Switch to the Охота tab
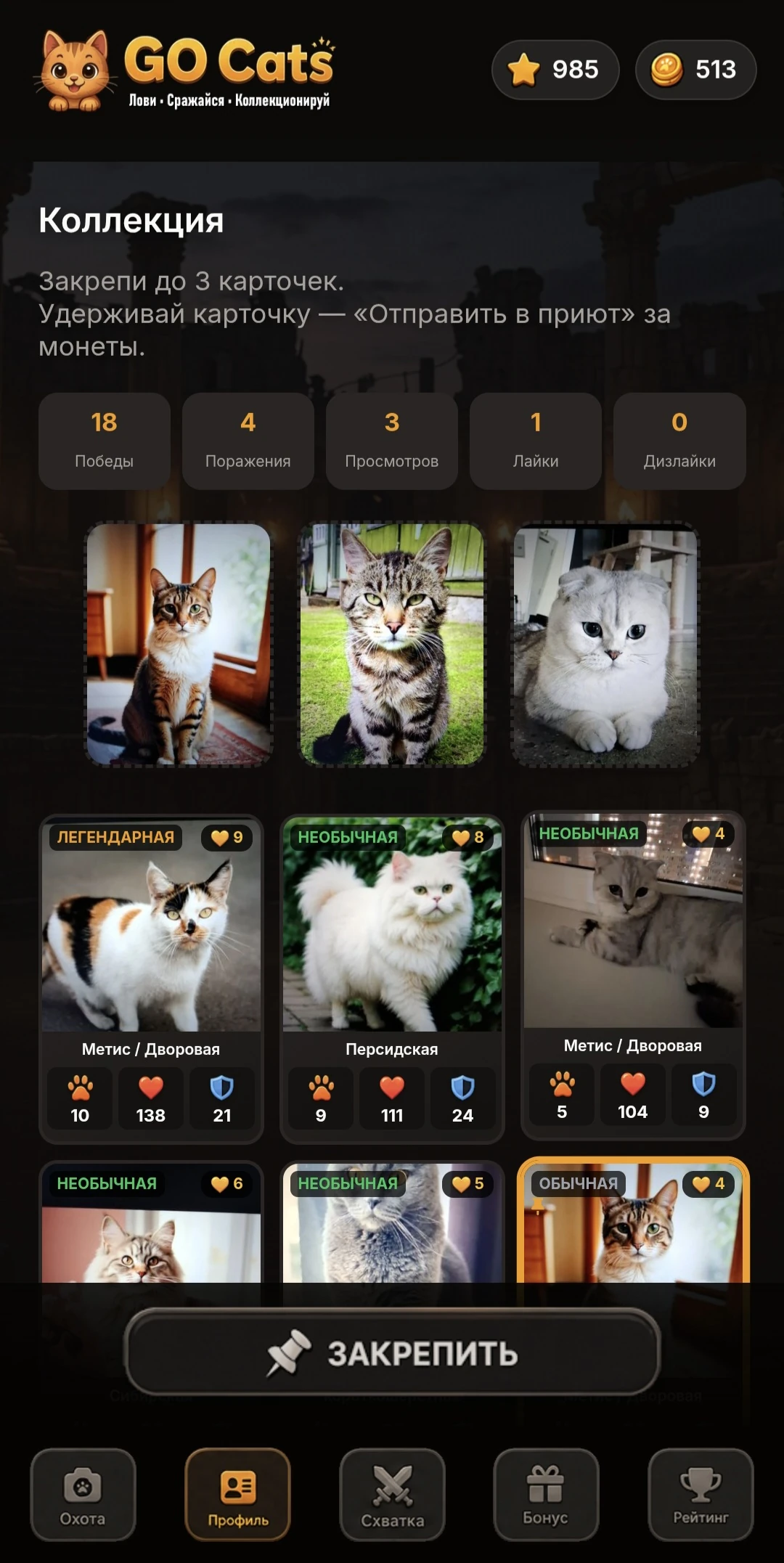The width and height of the screenshot is (784, 1563). pyautogui.click(x=83, y=1494)
